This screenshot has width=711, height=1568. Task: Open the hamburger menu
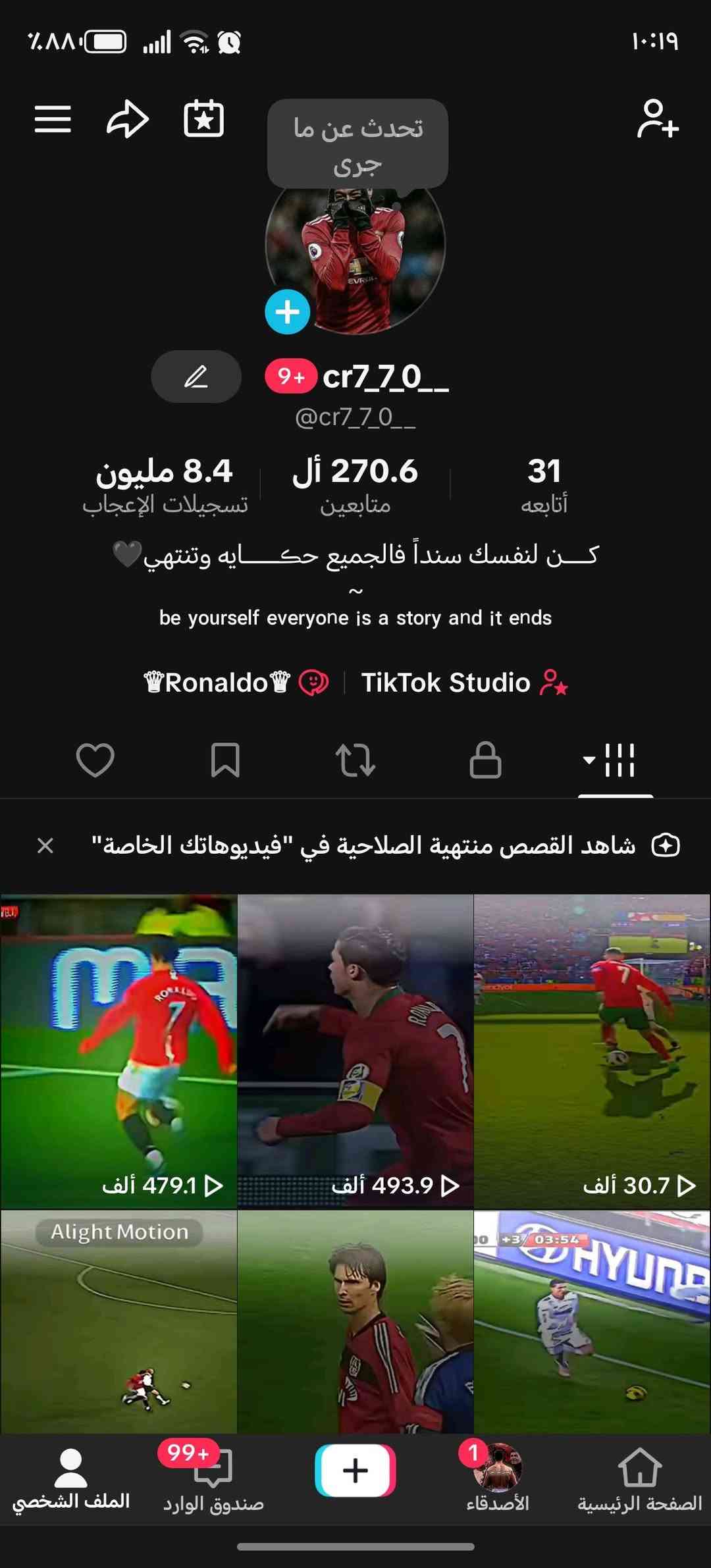(x=53, y=119)
